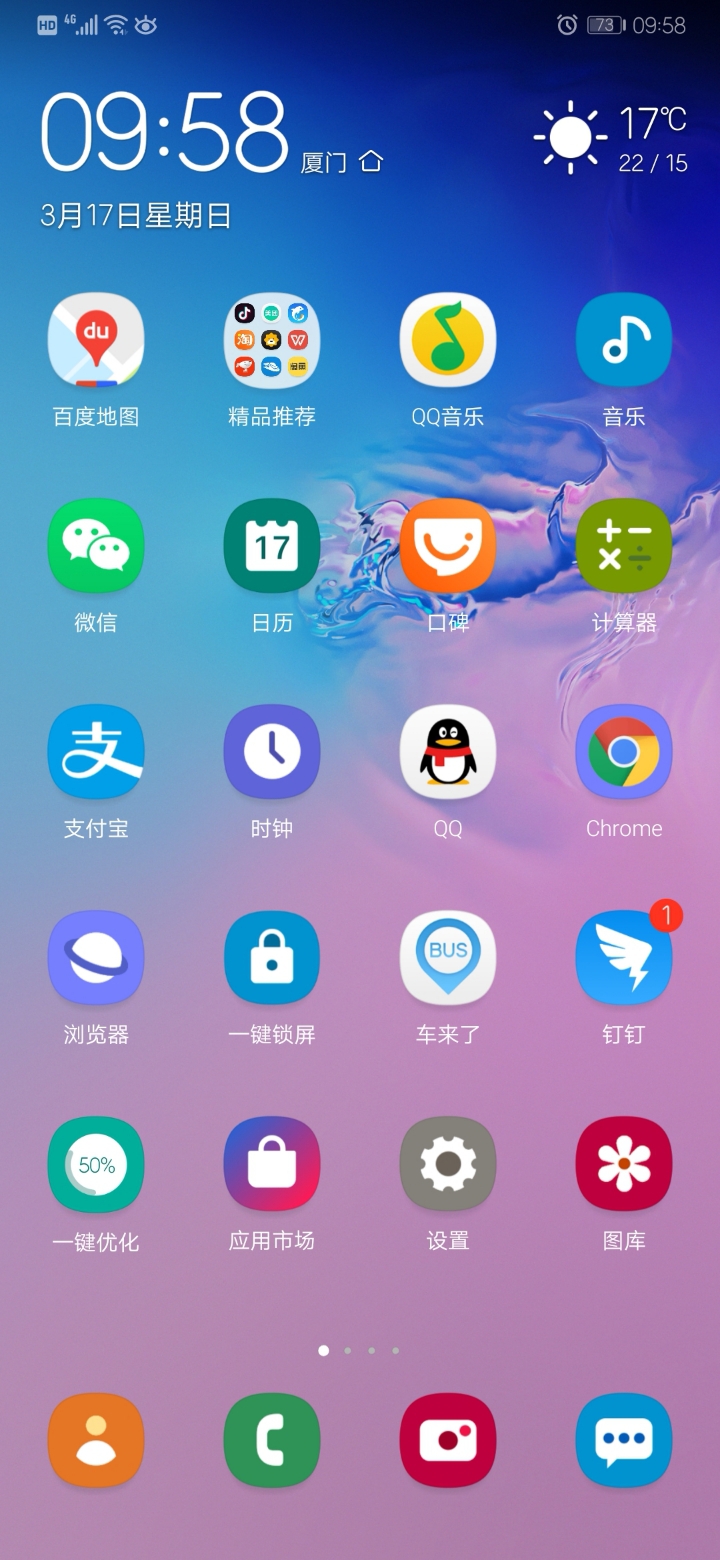Open 钉钉 with the unread badge
The height and width of the screenshot is (1560, 720).
click(x=624, y=958)
